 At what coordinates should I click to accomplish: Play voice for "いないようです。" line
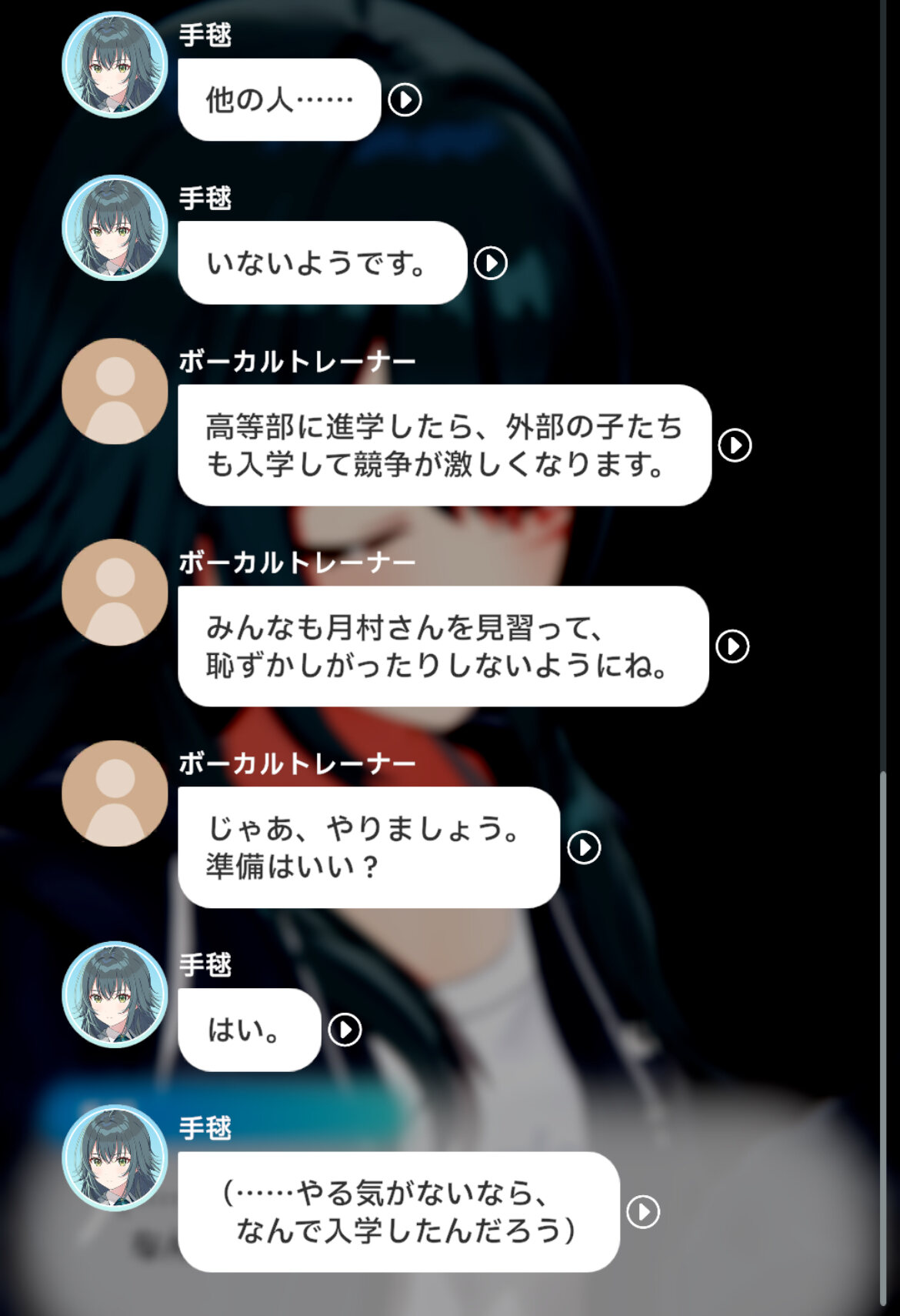tap(491, 263)
